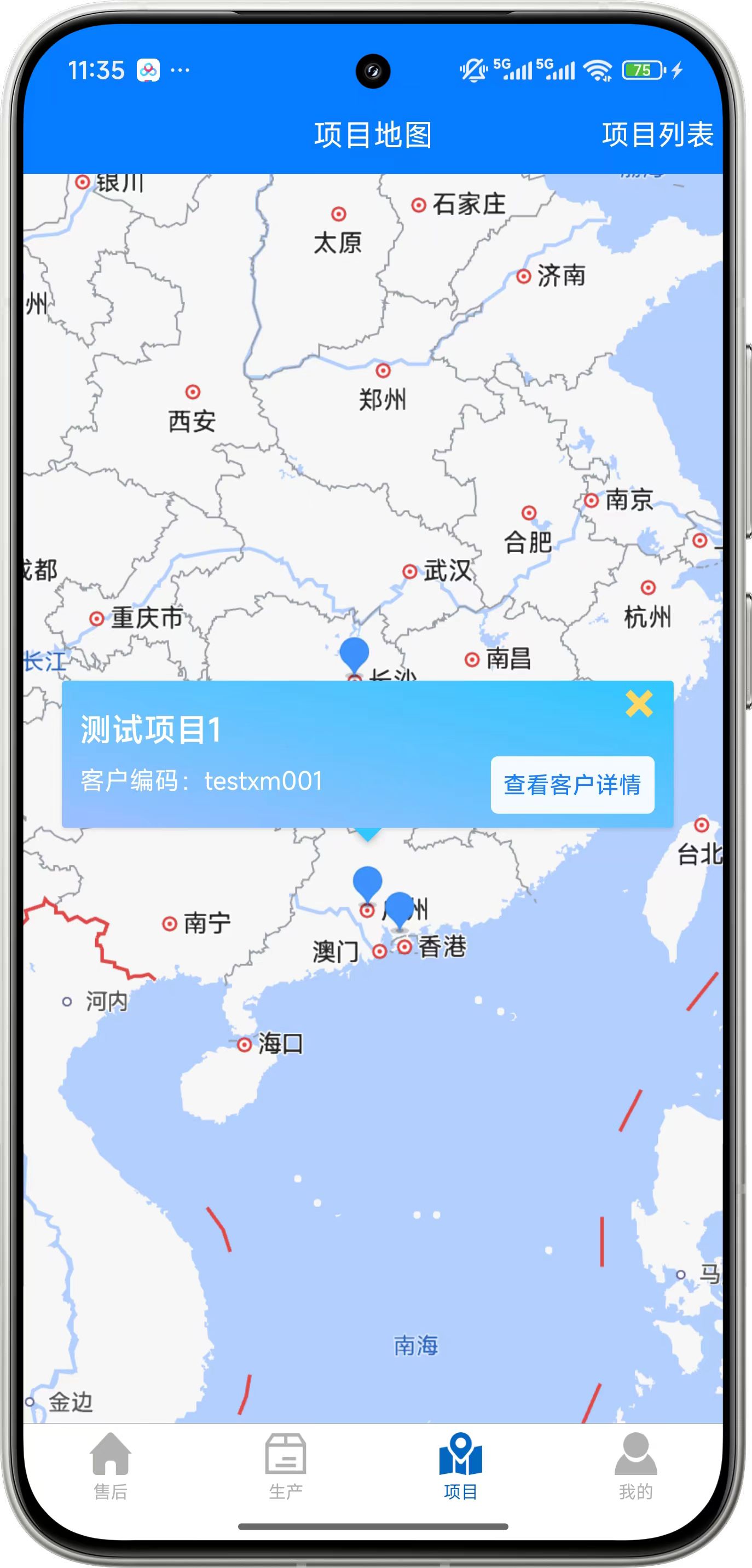Select the project marker above 广州
This screenshot has width=752, height=1568.
click(x=367, y=883)
